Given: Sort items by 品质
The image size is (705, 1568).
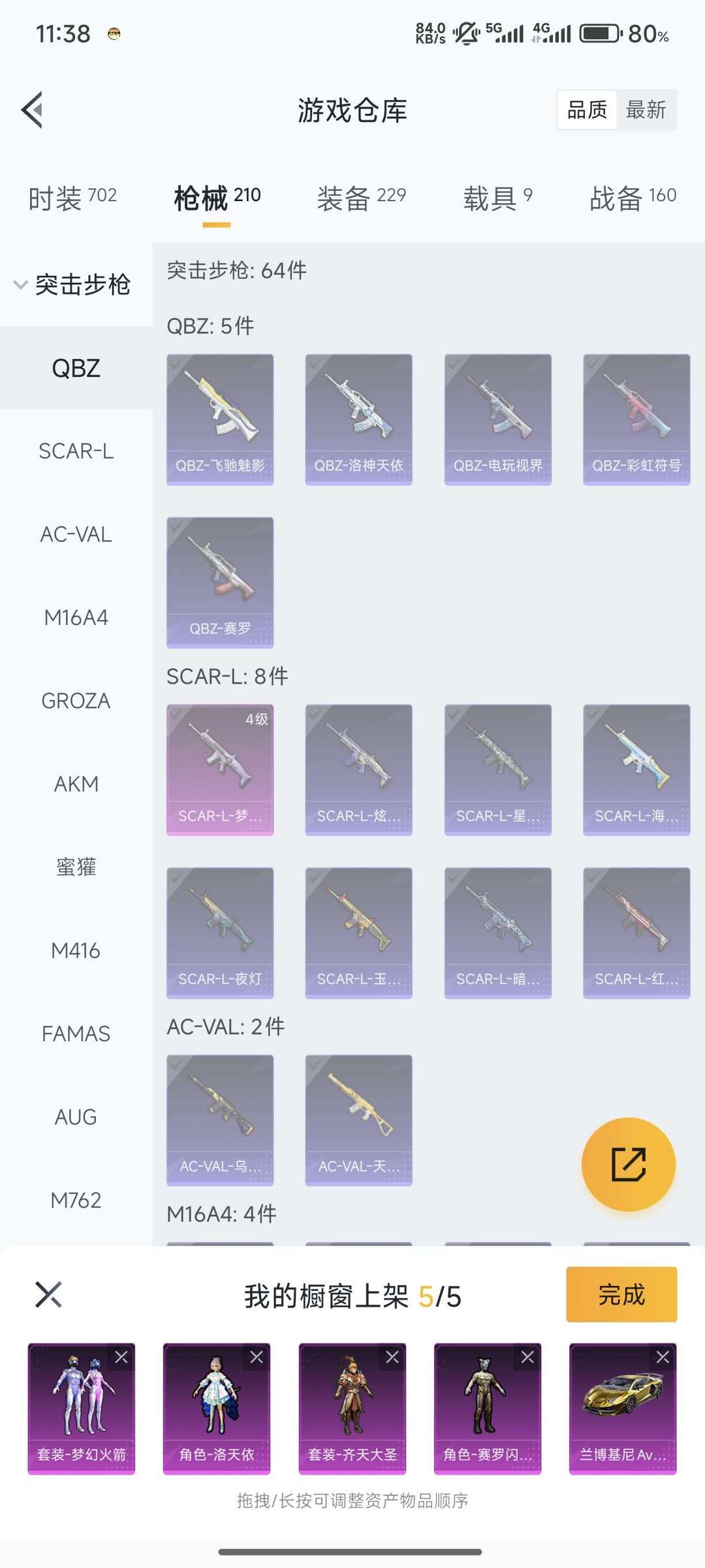Looking at the screenshot, I should tap(587, 110).
